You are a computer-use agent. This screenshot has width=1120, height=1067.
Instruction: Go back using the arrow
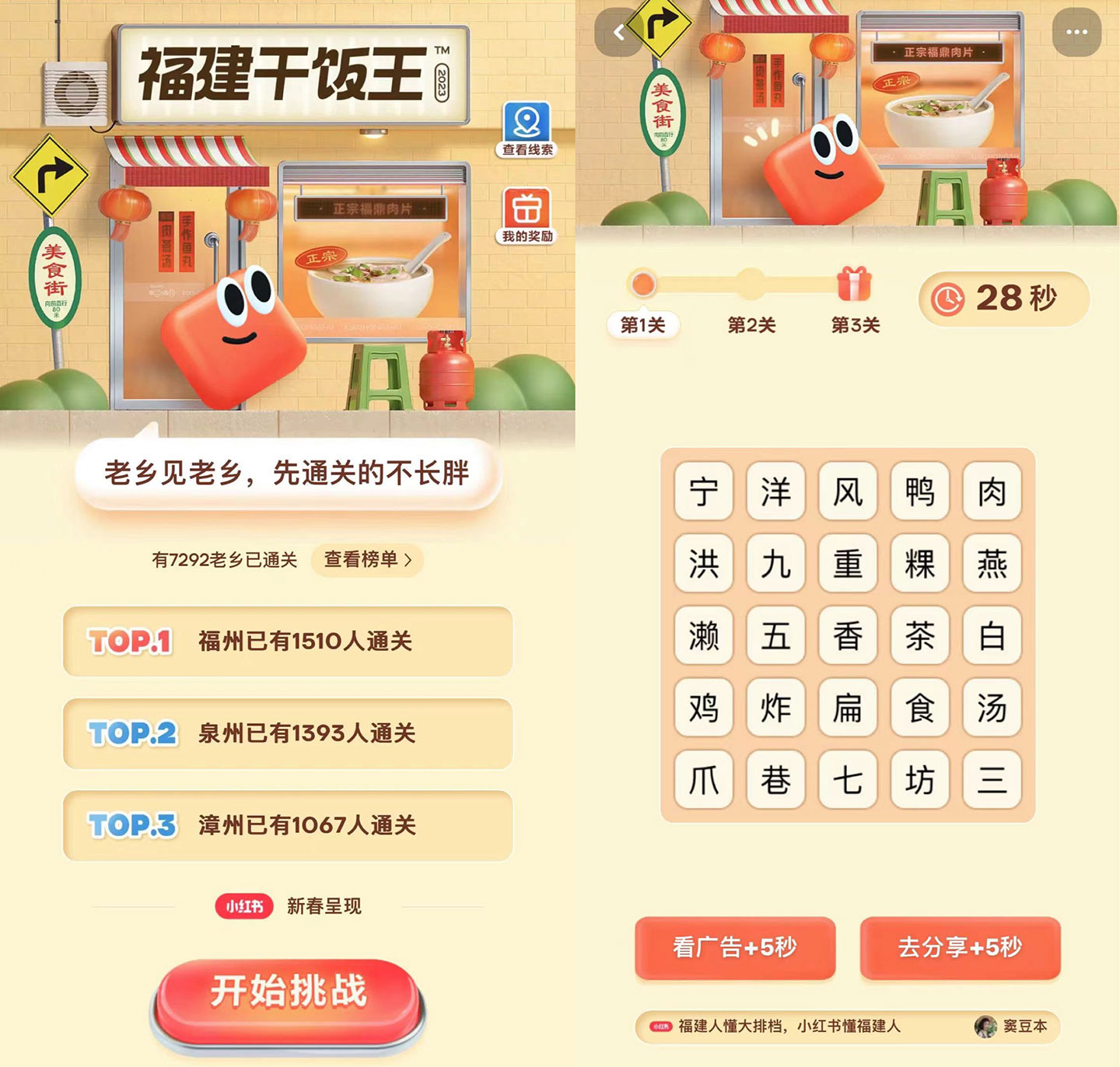click(618, 33)
